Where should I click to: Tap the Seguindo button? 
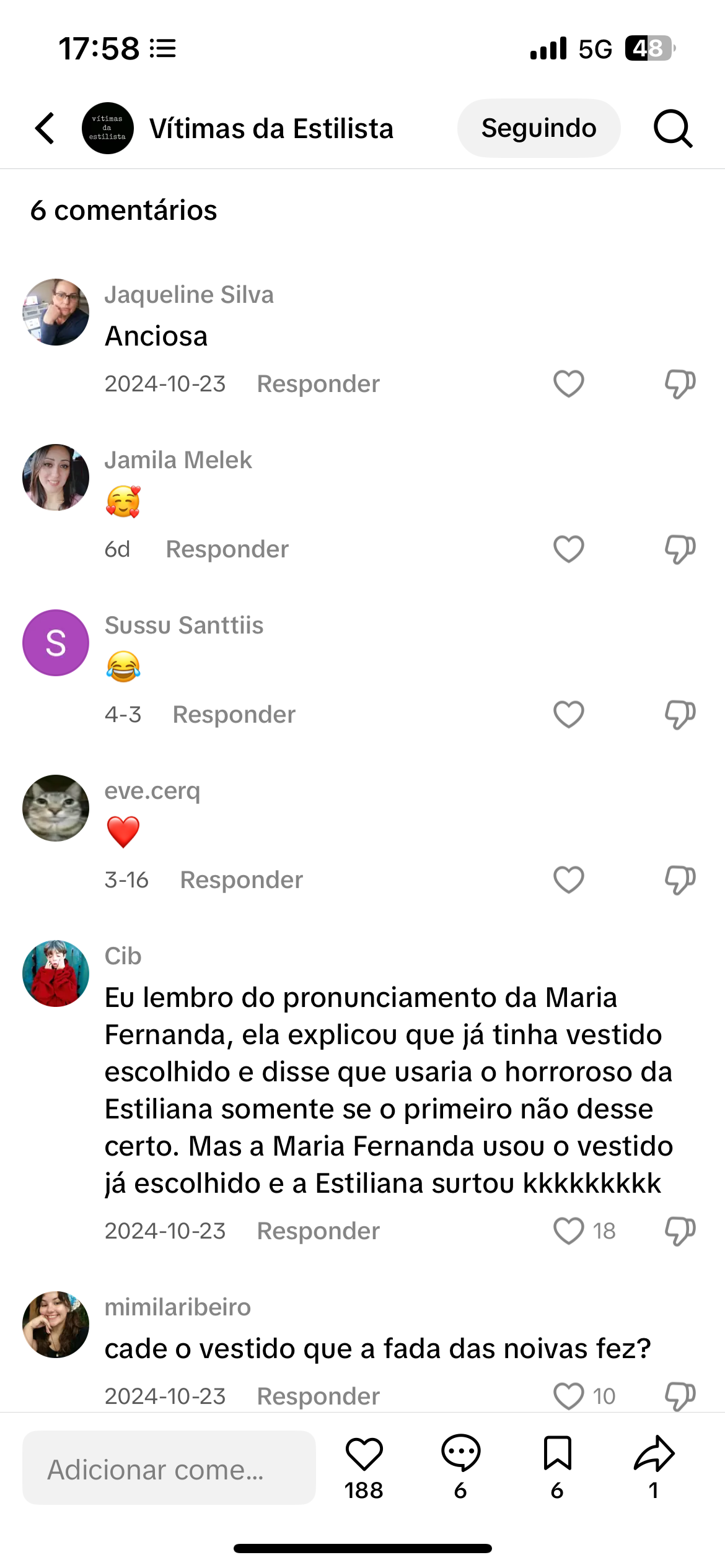[x=538, y=128]
